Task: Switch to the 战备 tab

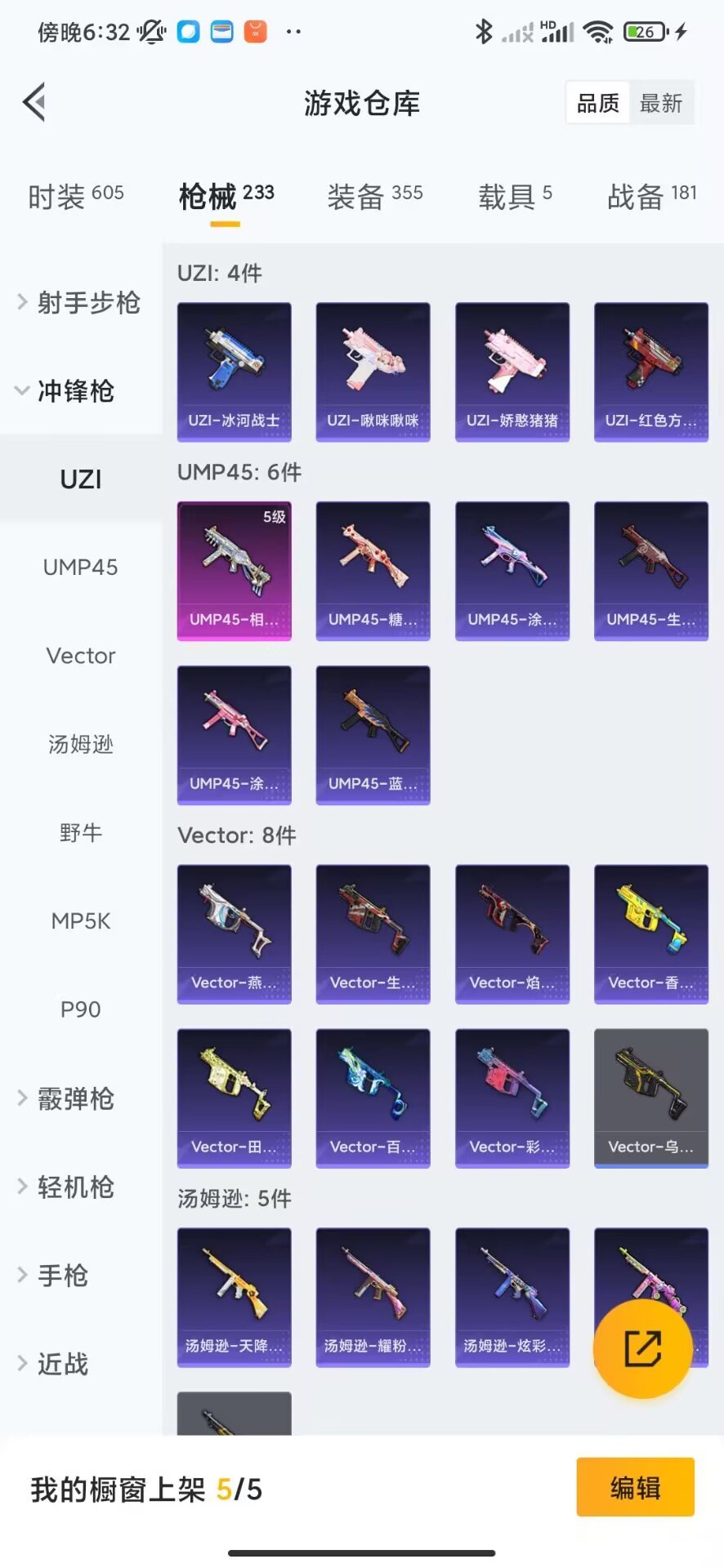Action: click(x=651, y=196)
